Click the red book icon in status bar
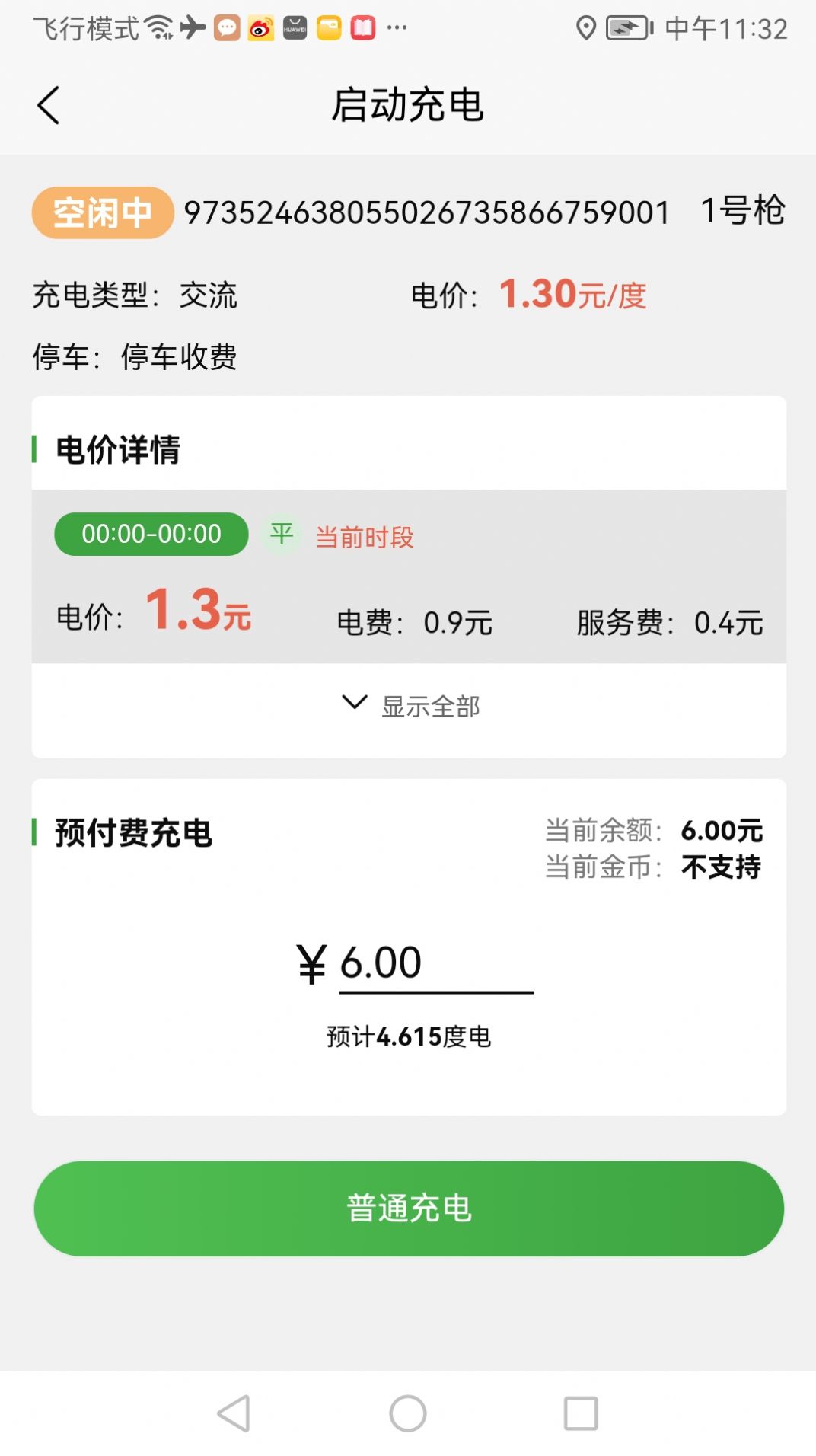This screenshot has width=816, height=1456. click(x=365, y=27)
